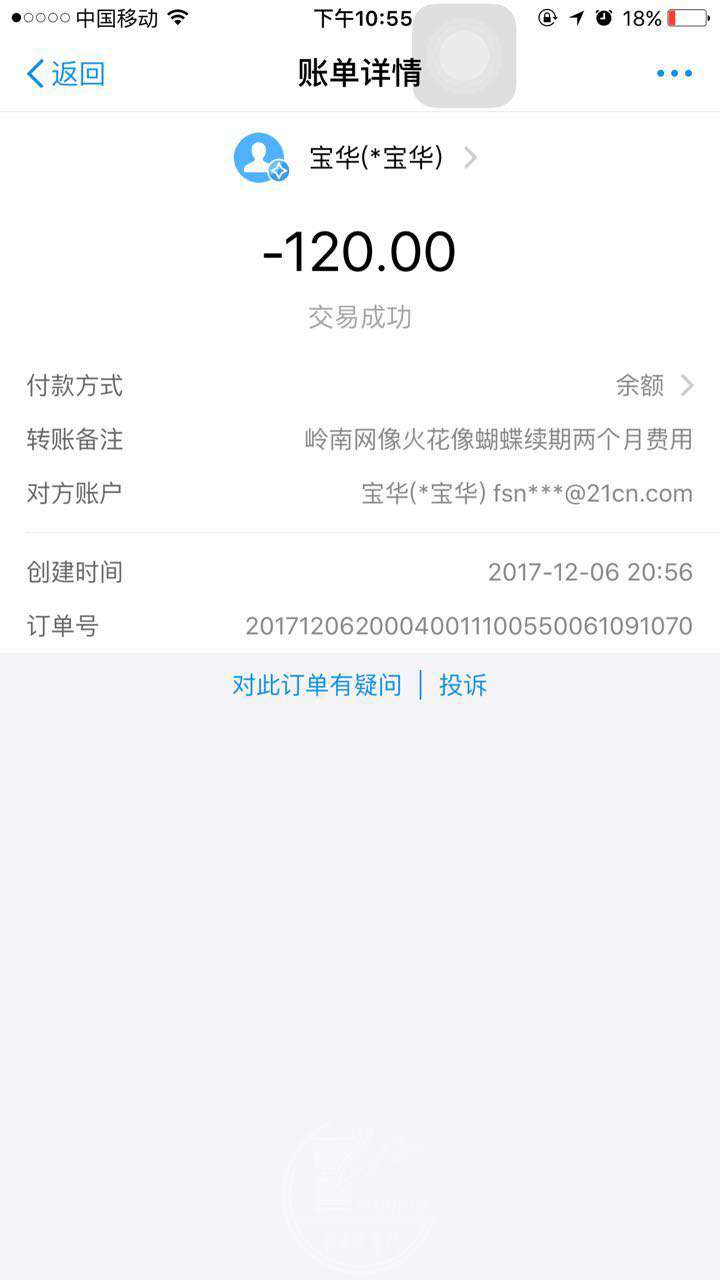The width and height of the screenshot is (720, 1280).
Task: Tap the AssistiveTouch floating button
Action: [464, 56]
